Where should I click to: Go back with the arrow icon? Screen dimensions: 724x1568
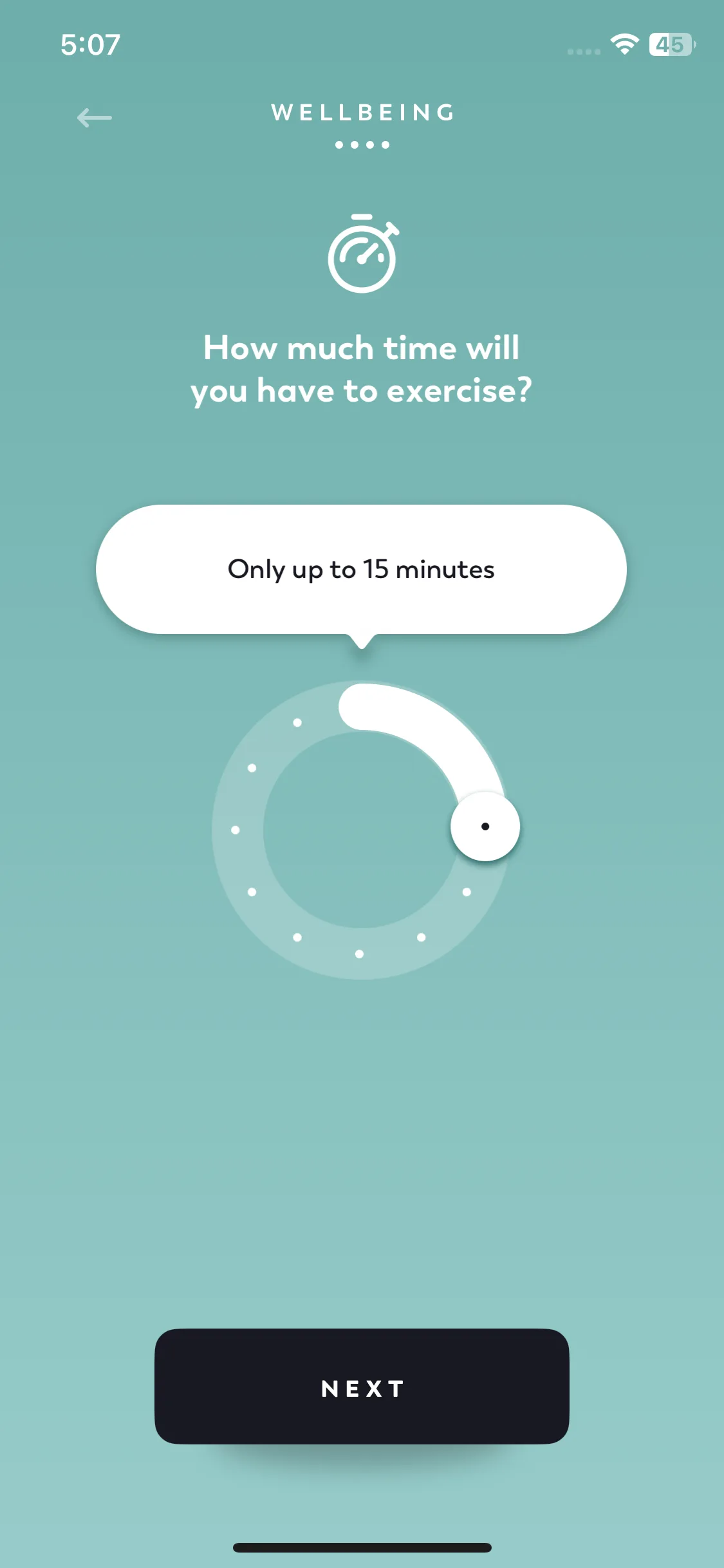point(94,118)
